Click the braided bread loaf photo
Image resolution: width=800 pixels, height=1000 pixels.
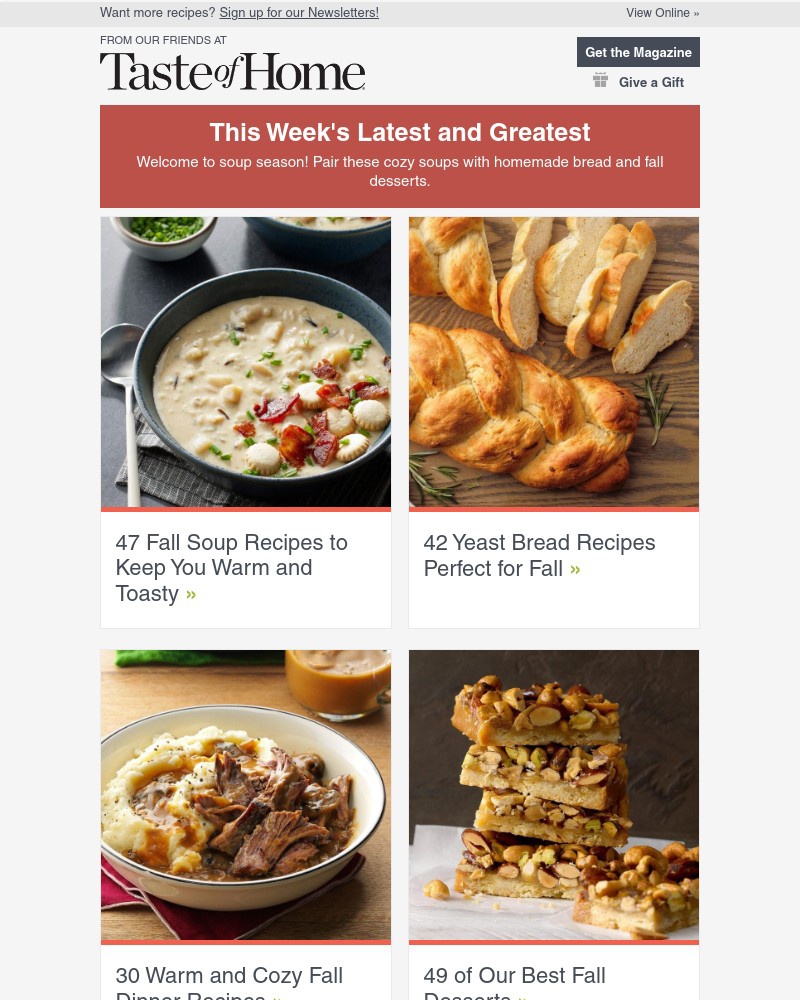point(553,362)
